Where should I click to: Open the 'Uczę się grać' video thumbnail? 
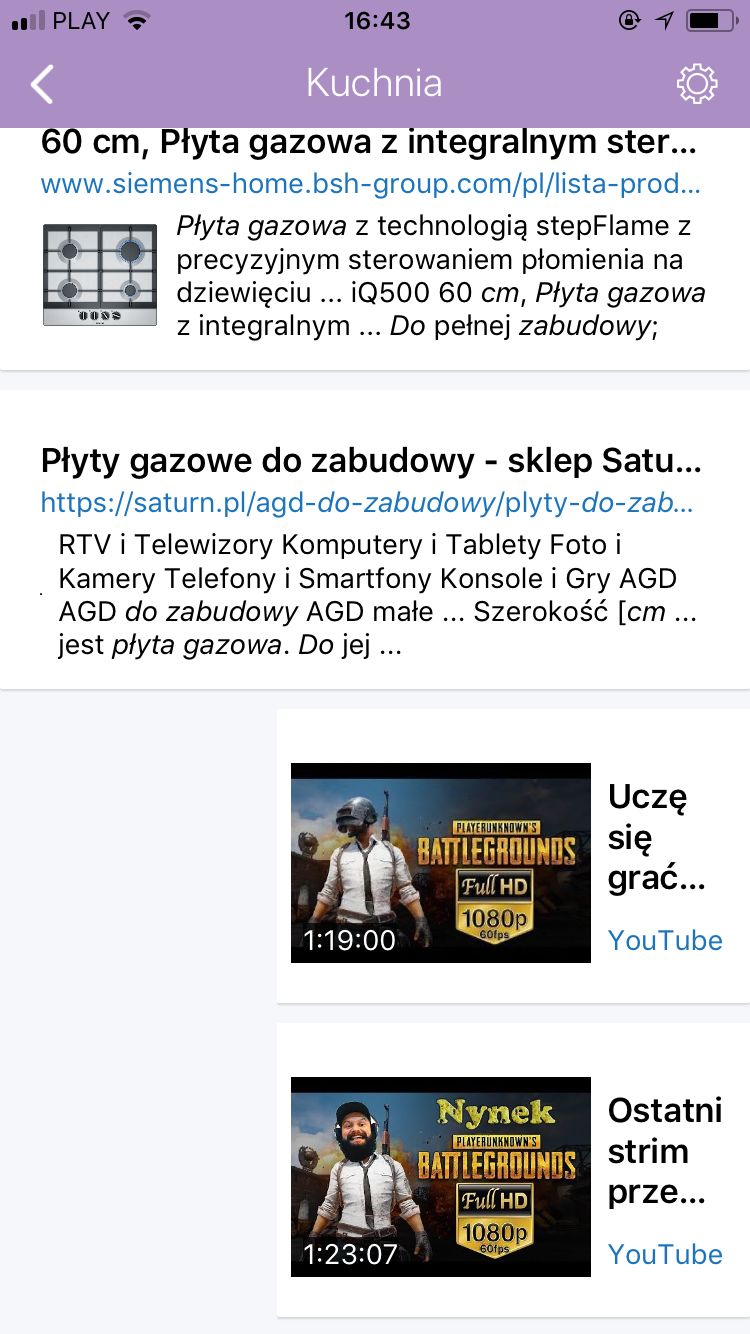[440, 862]
